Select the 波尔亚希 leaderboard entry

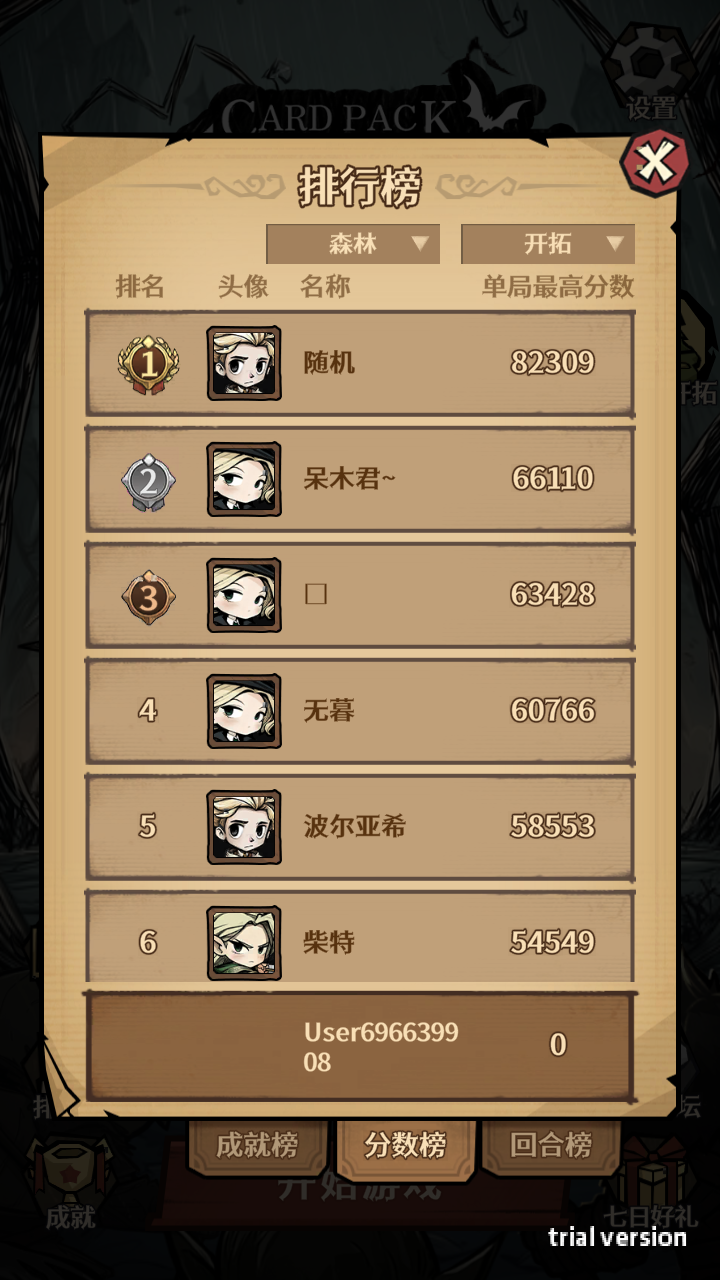360,826
